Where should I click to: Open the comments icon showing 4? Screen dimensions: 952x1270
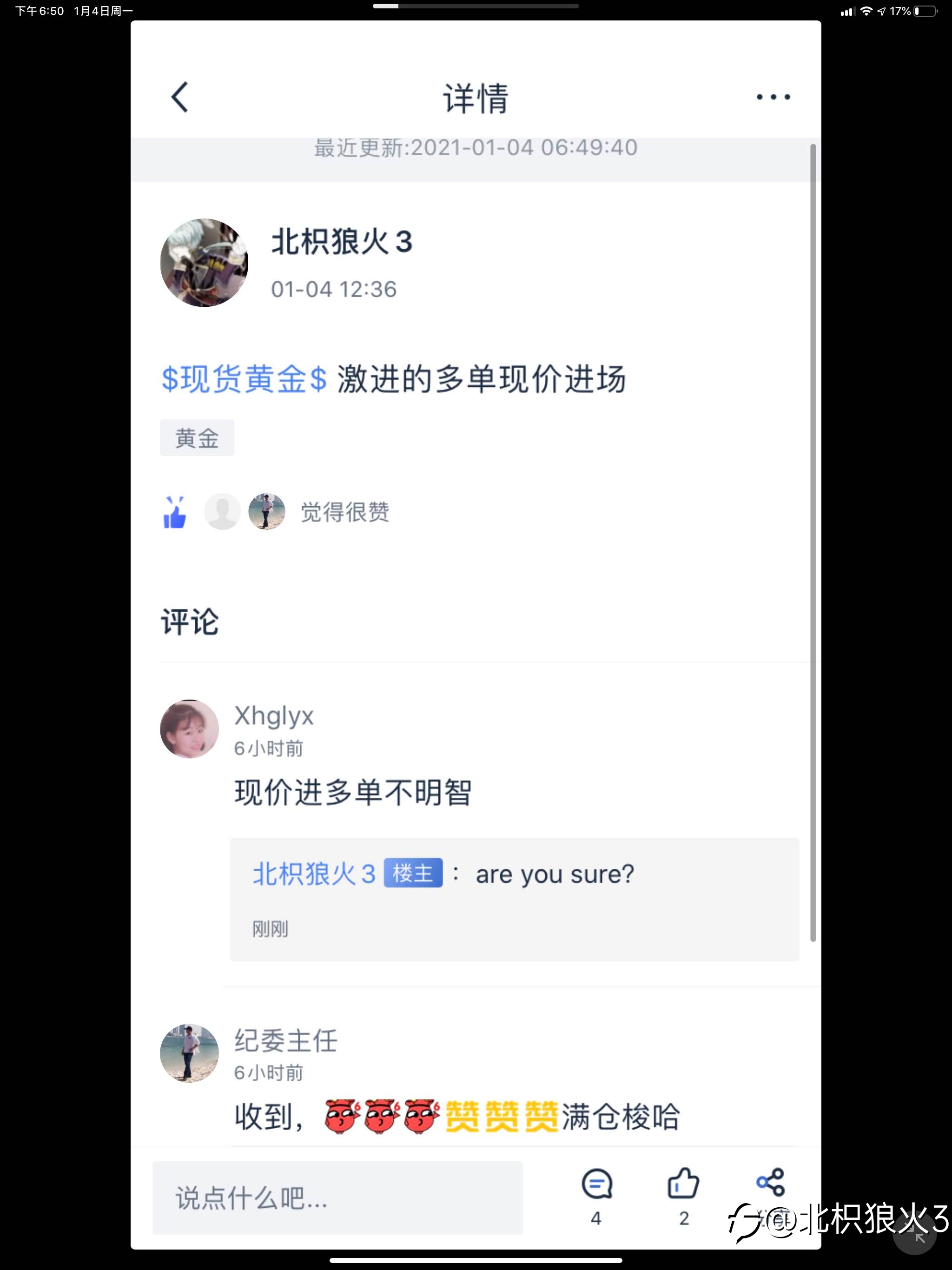596,1195
